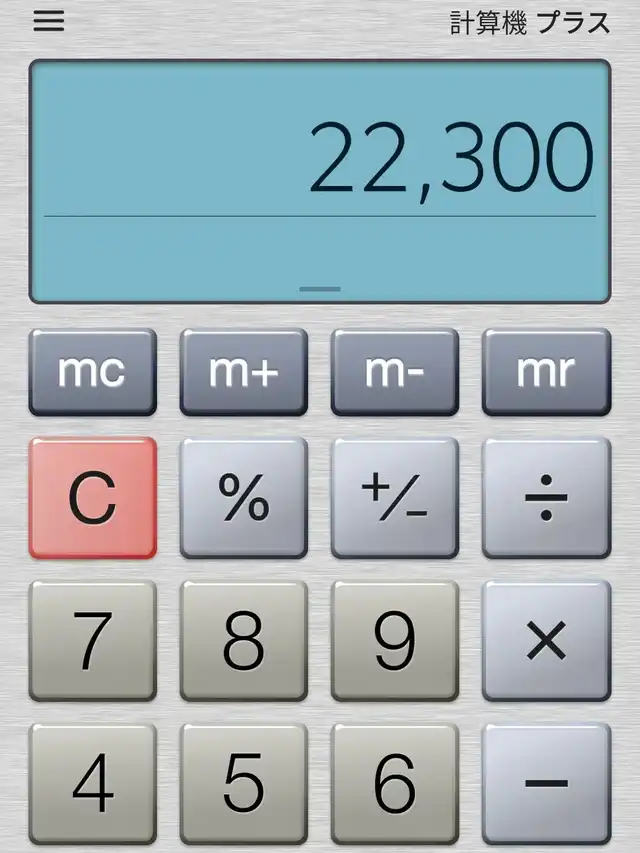
Task: Tap the percent key
Action: tap(244, 498)
